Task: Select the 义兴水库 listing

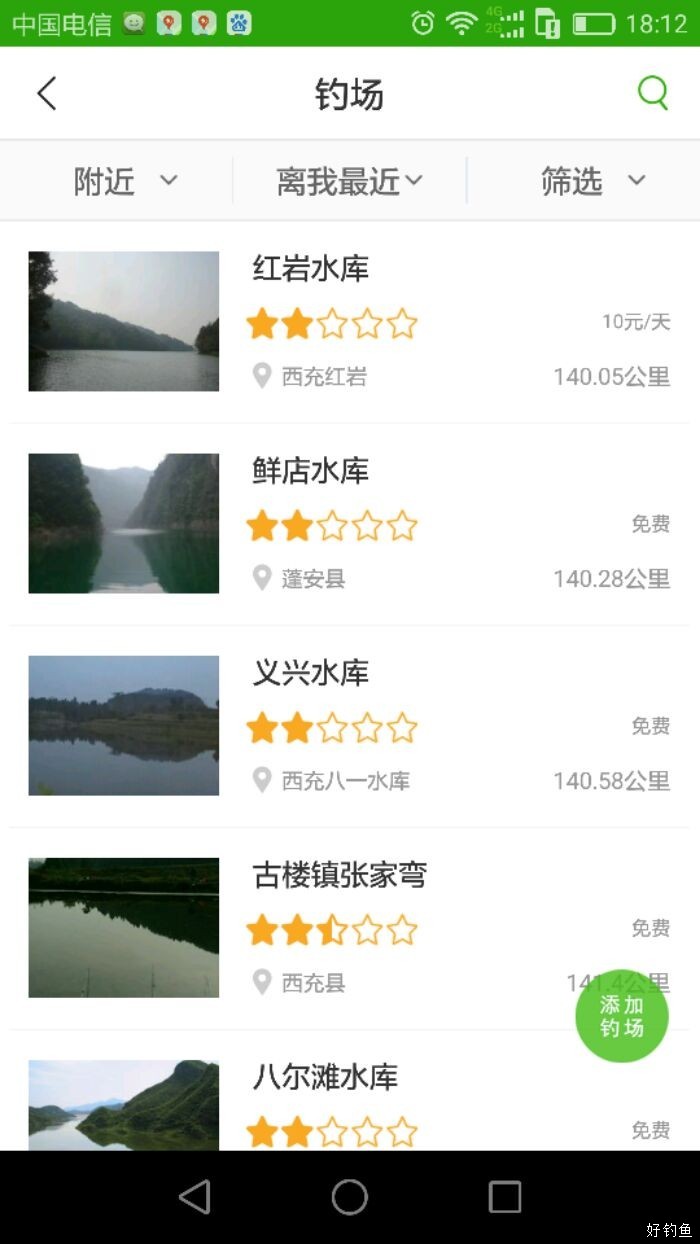Action: (x=350, y=725)
